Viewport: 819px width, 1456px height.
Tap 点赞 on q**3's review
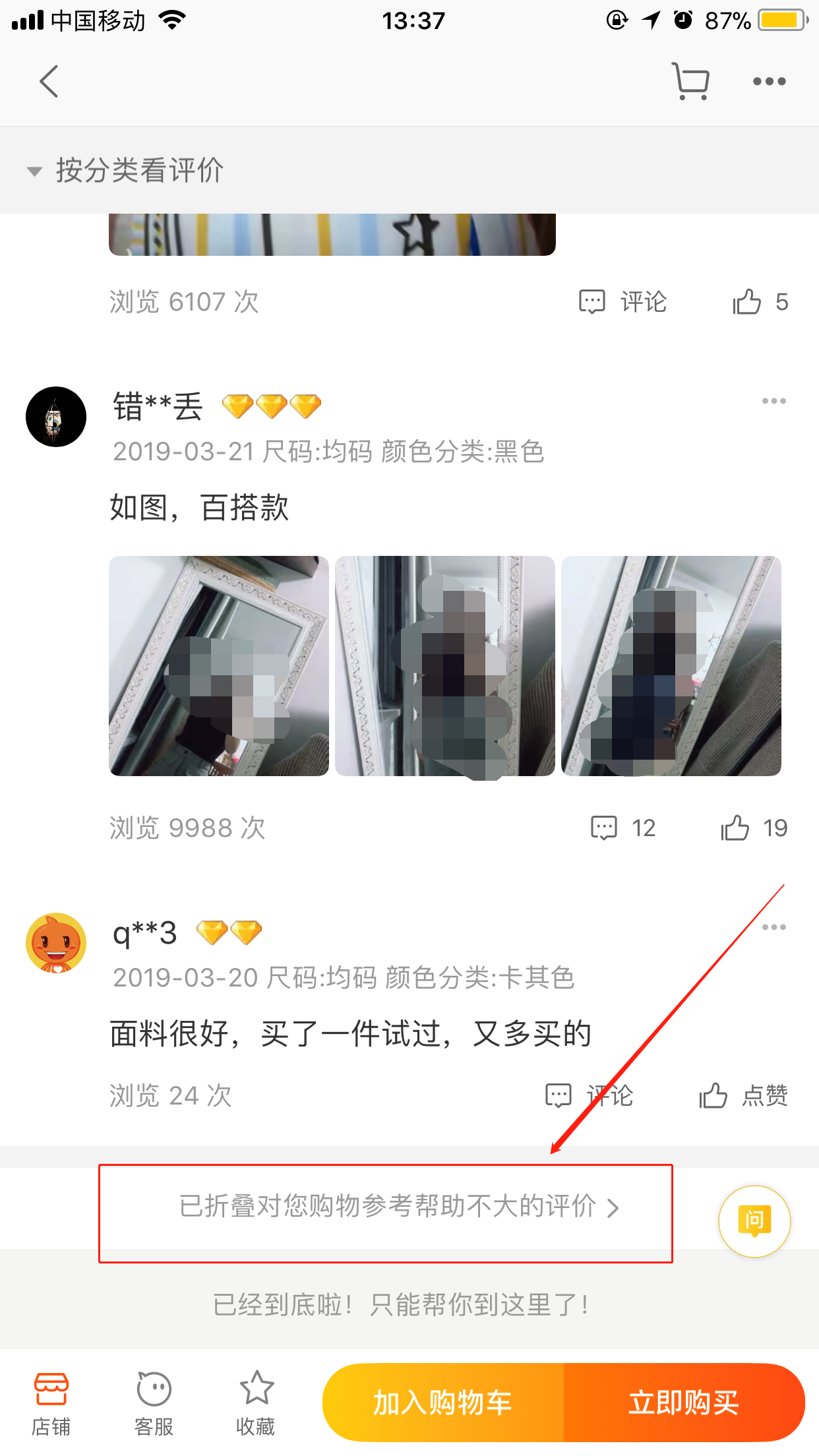point(743,1096)
